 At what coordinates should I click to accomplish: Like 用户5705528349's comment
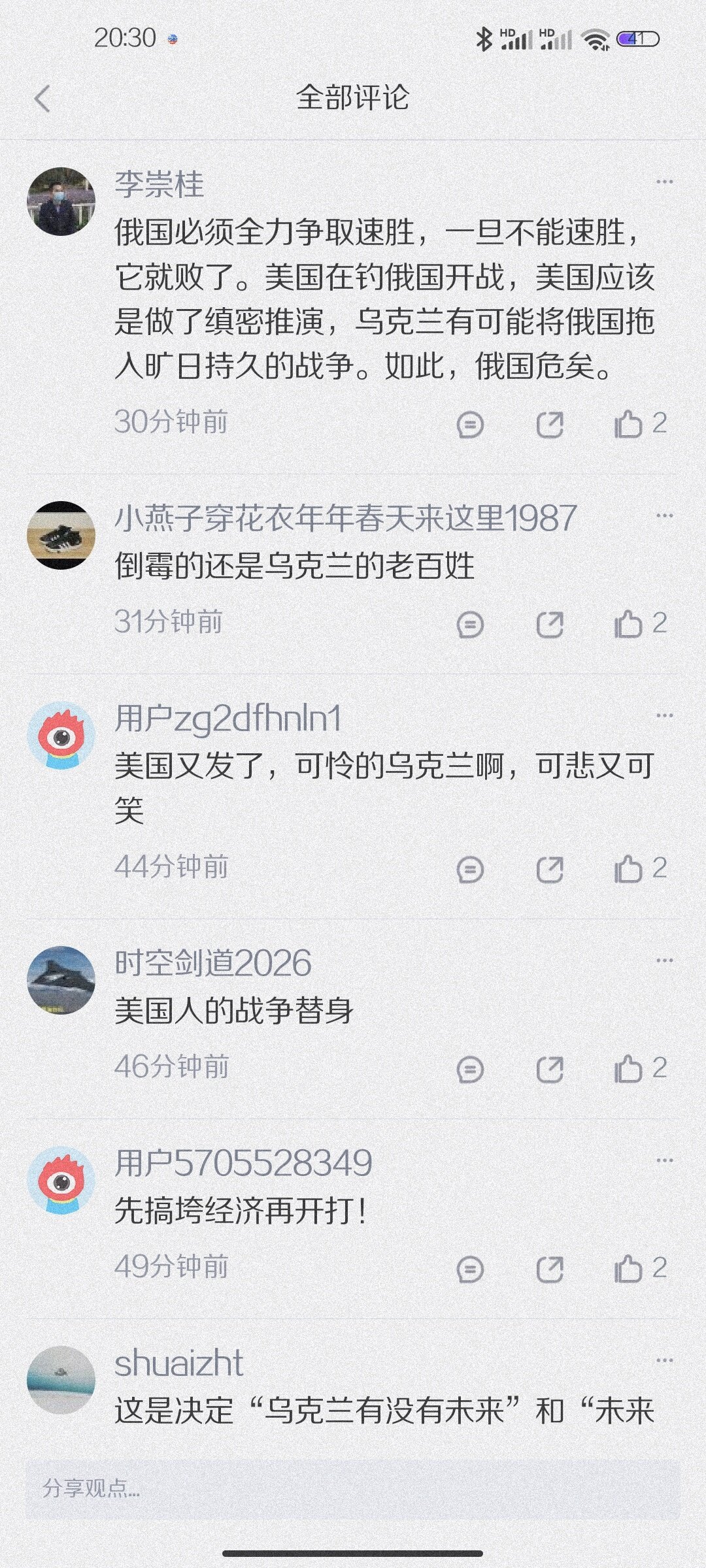[x=628, y=1269]
